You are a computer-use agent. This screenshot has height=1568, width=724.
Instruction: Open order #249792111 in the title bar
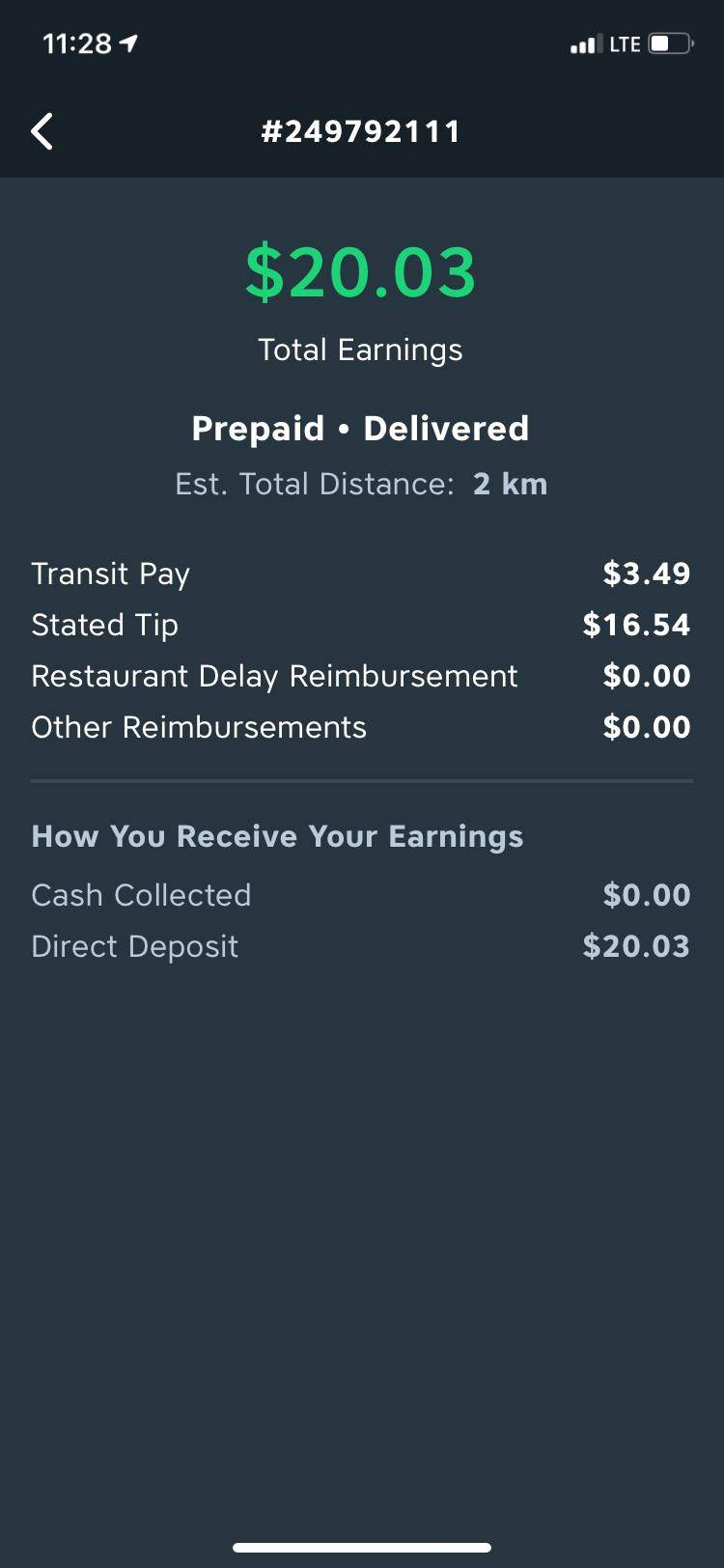(362, 130)
